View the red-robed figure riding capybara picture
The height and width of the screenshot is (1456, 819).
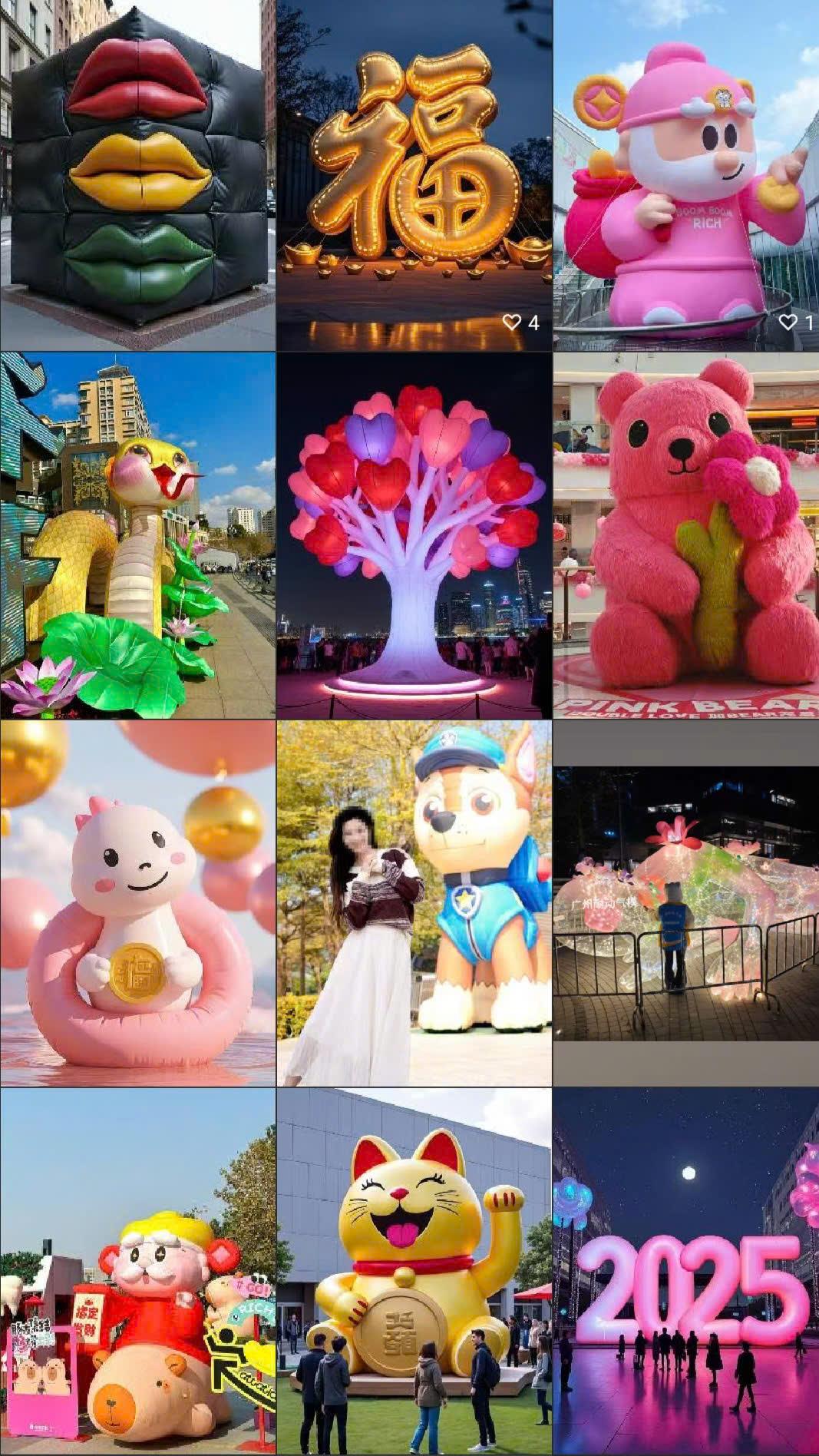coord(137,1270)
